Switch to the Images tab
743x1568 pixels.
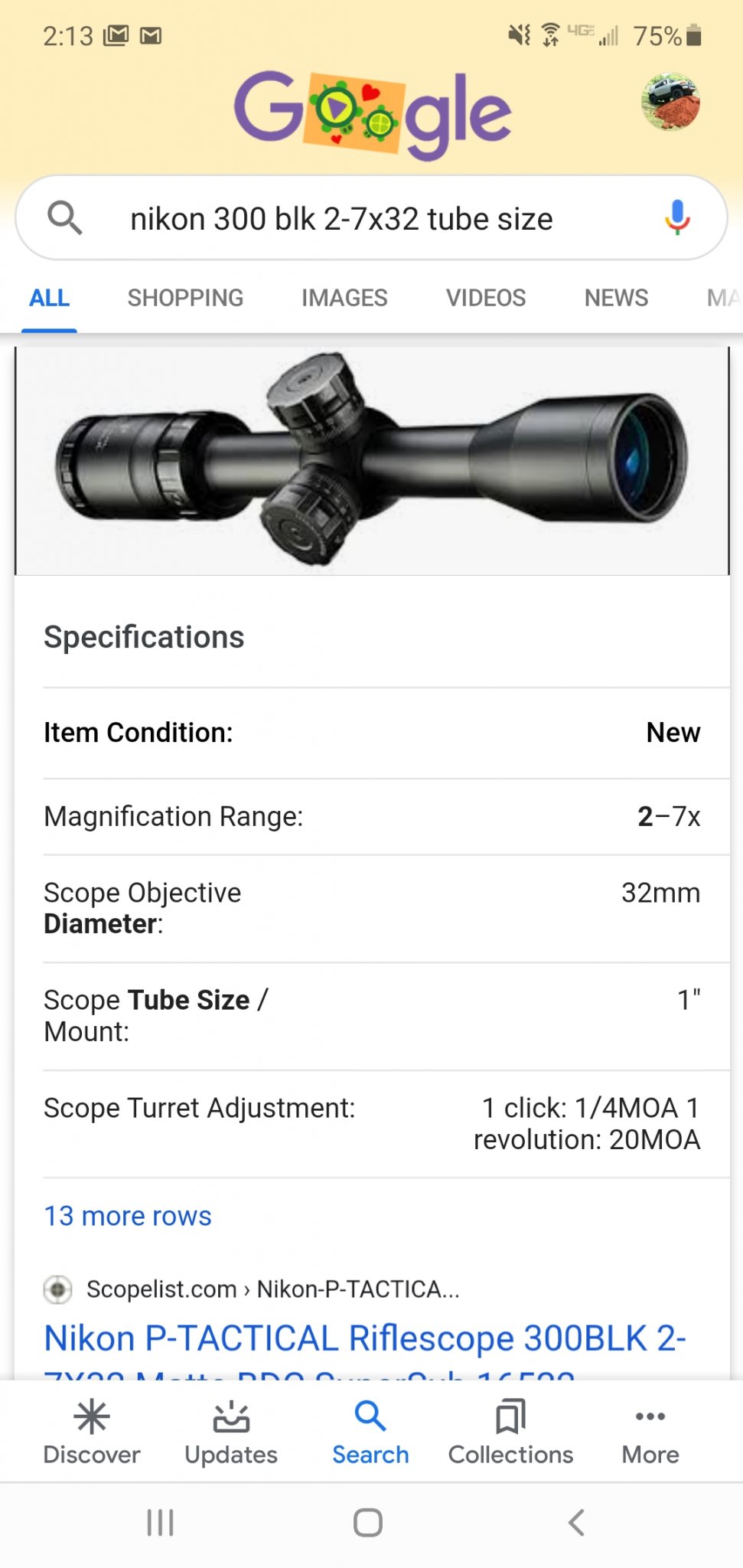[x=344, y=298]
